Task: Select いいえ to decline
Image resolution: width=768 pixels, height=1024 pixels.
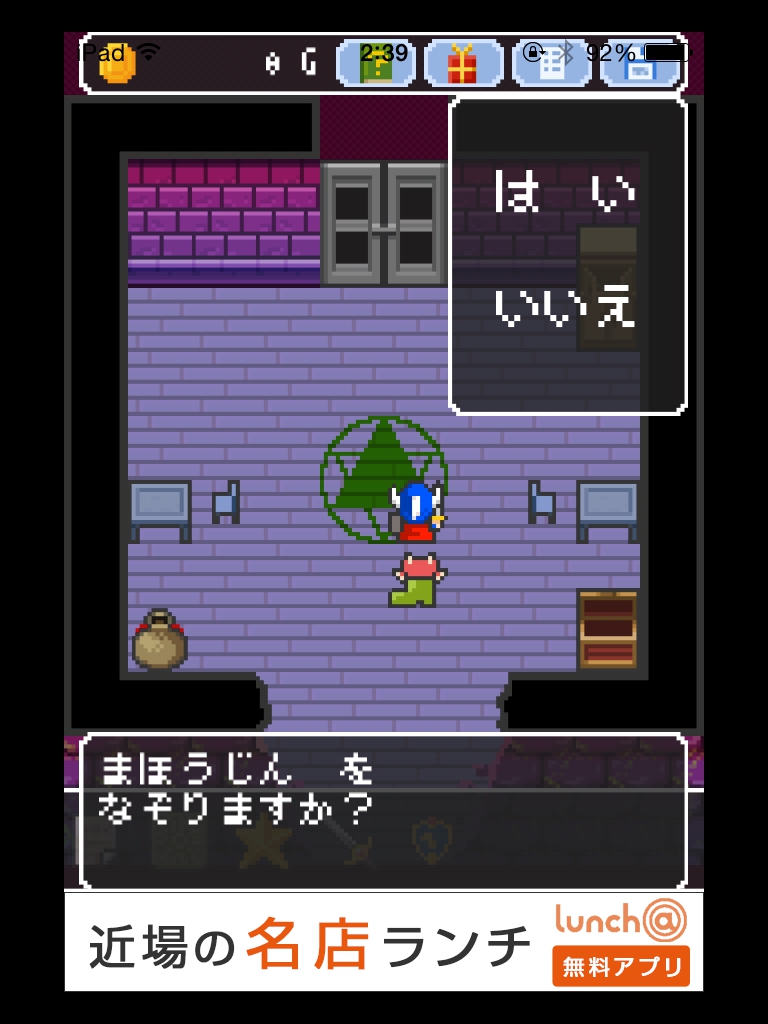Action: tap(566, 309)
